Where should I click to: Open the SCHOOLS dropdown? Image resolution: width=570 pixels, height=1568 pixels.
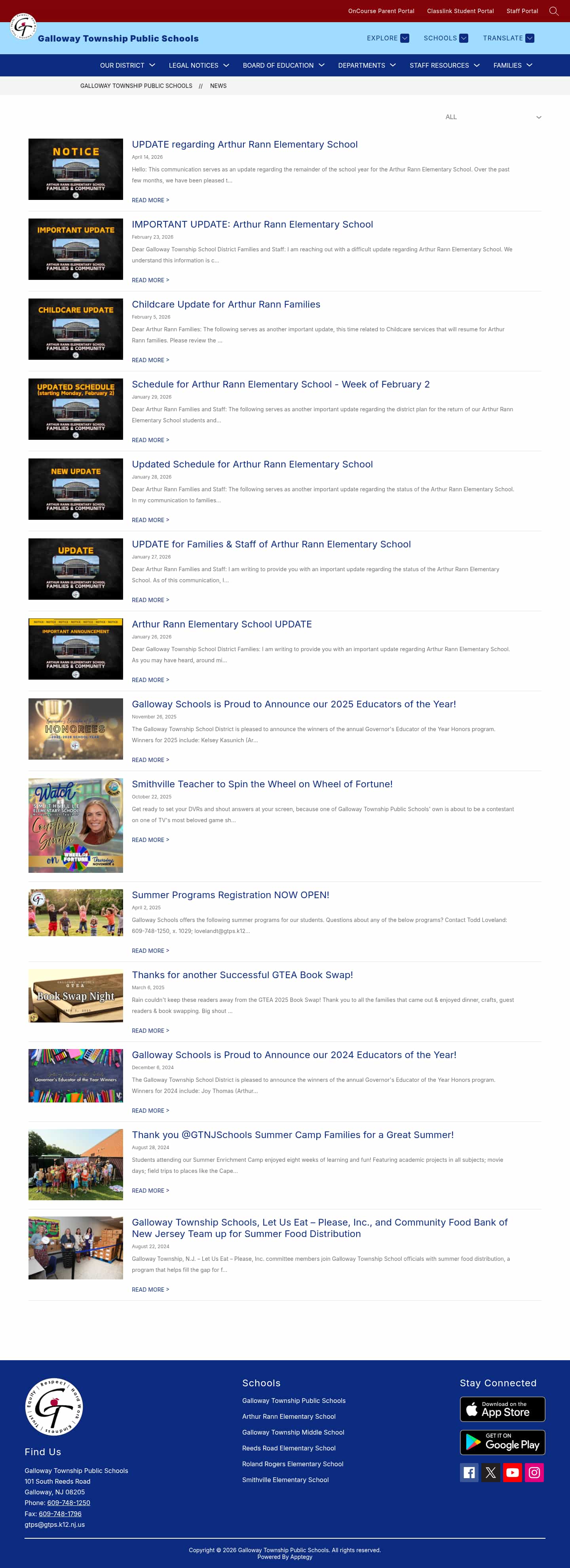[445, 38]
